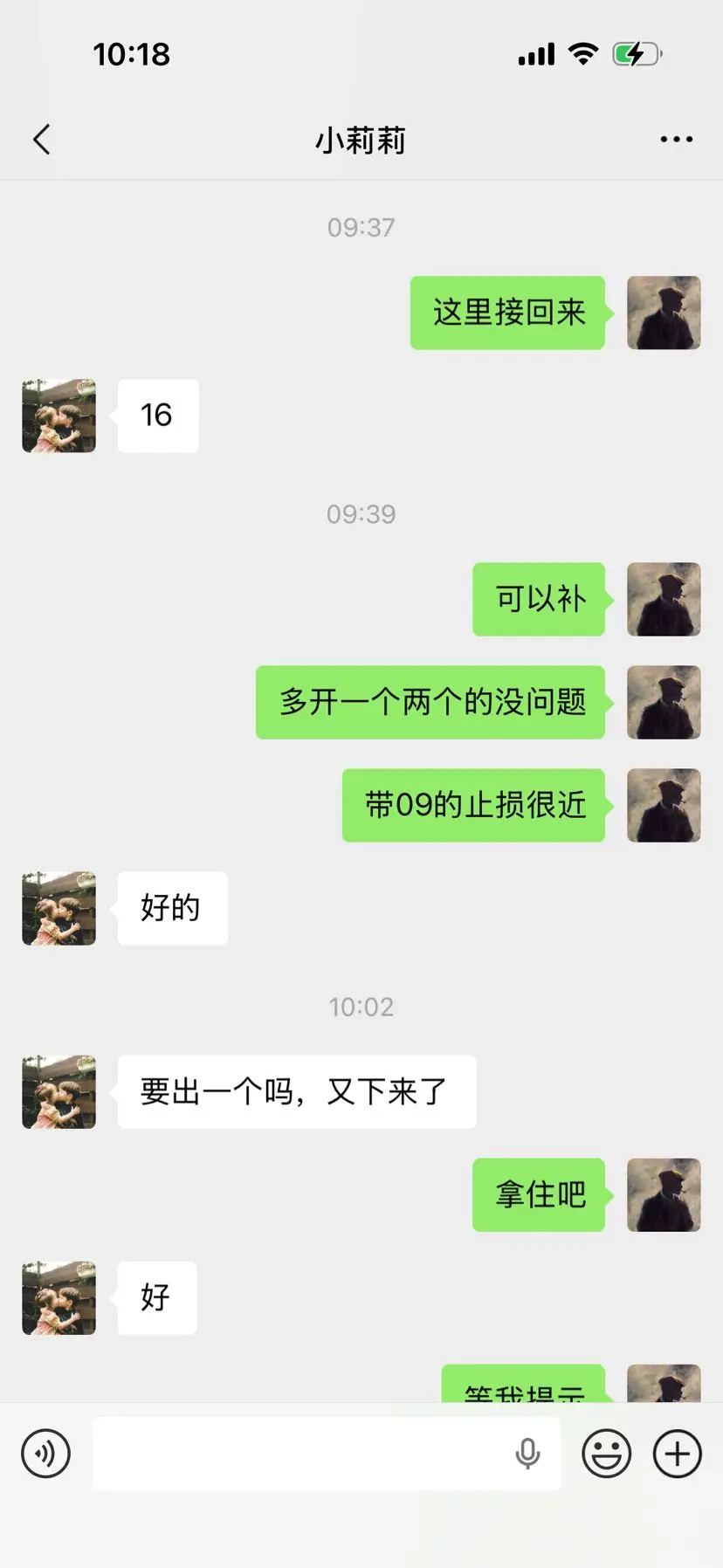723x1568 pixels.
Task: Tap the Wi-Fi icon in the status bar
Action: [x=583, y=53]
